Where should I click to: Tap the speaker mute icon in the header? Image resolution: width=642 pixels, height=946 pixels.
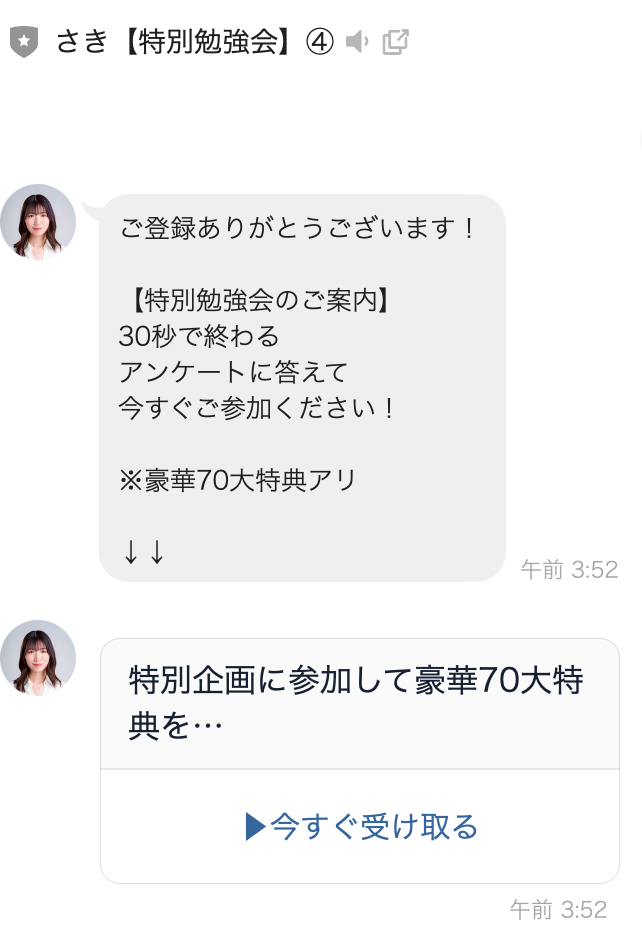pos(357,42)
